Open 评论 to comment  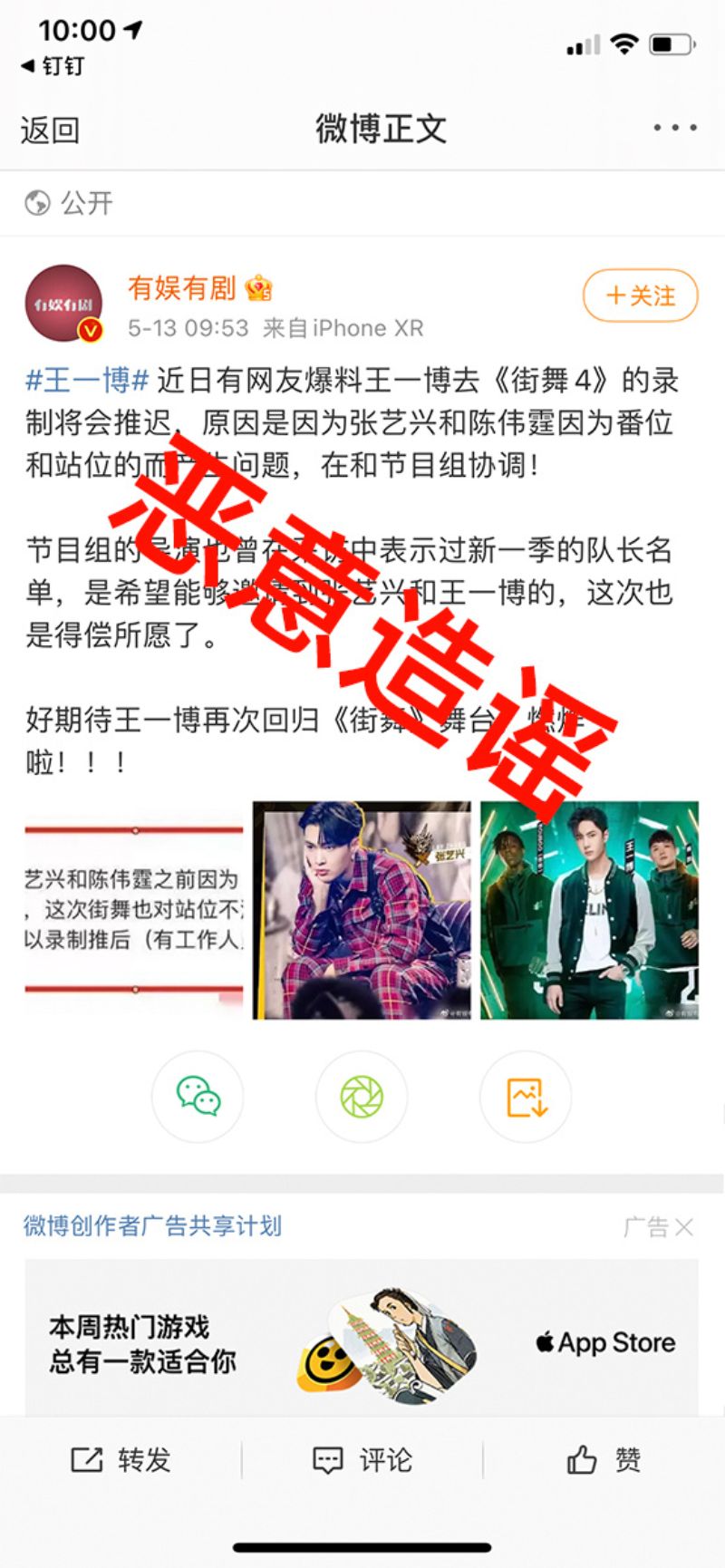362,1460
